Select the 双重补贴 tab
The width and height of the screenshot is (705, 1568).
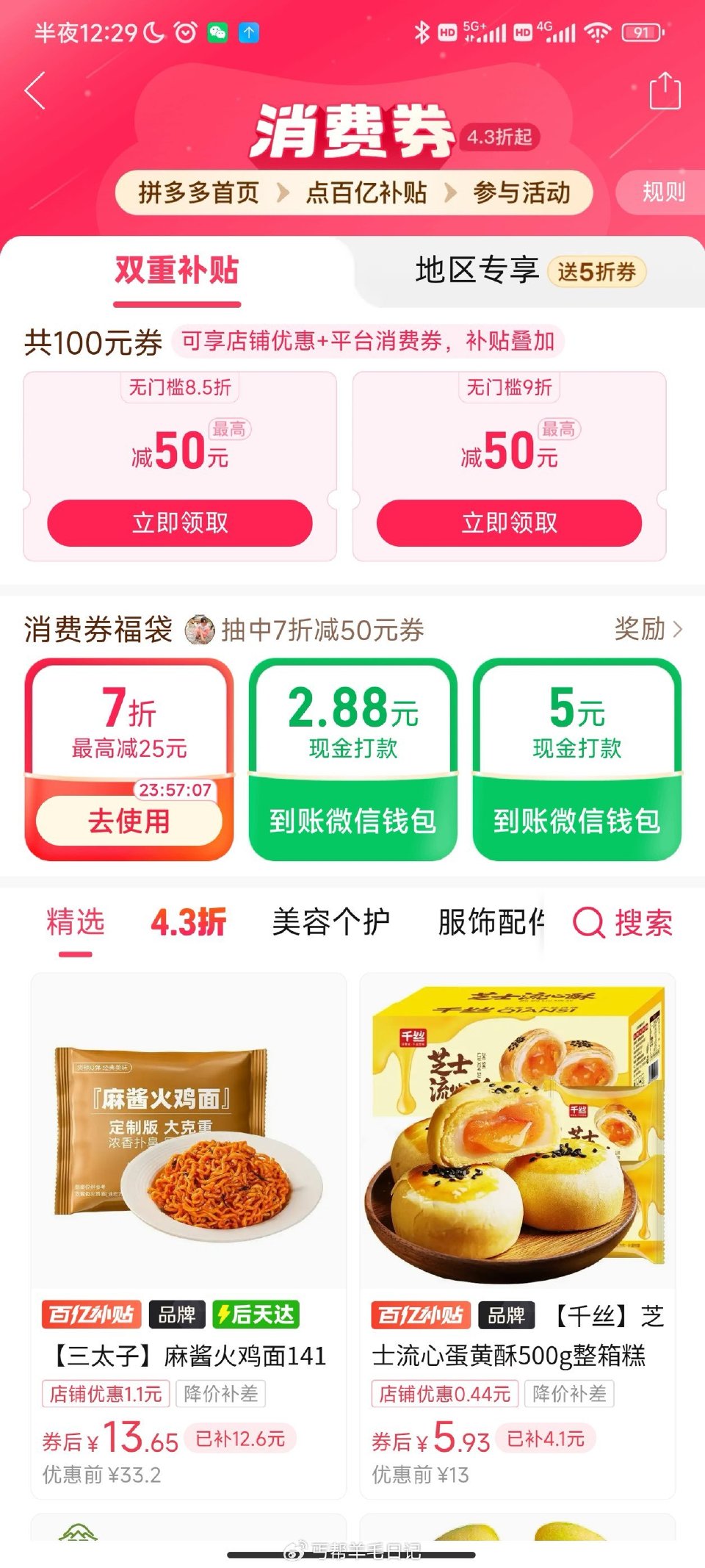176,270
